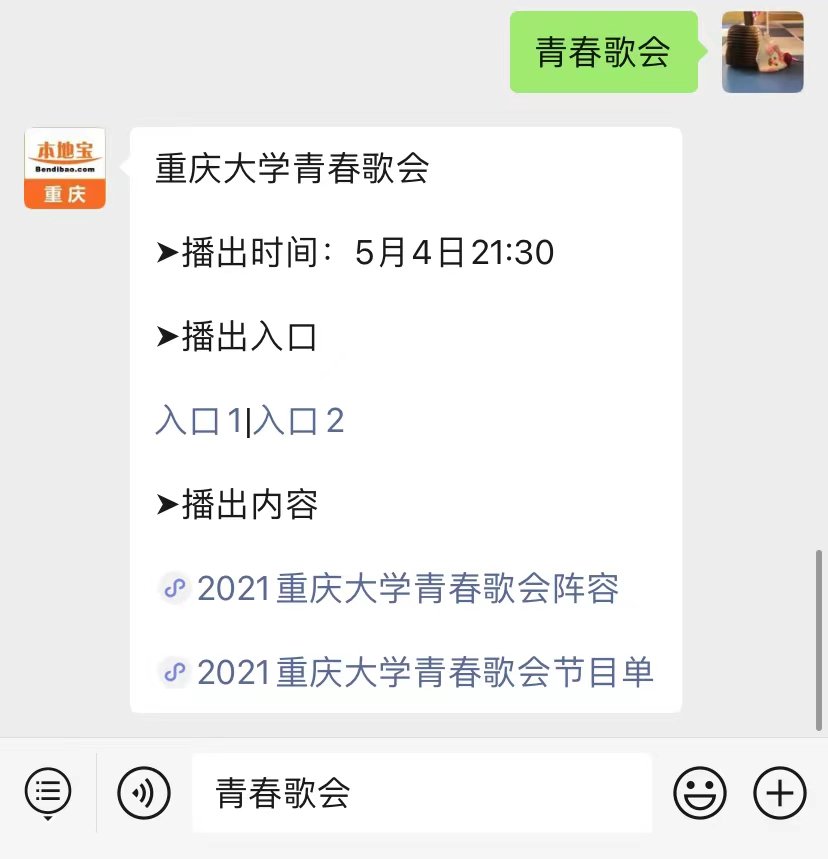Open 2021重庆大学青春歌会节目单 link
Screen dimensions: 828x859
(424, 672)
